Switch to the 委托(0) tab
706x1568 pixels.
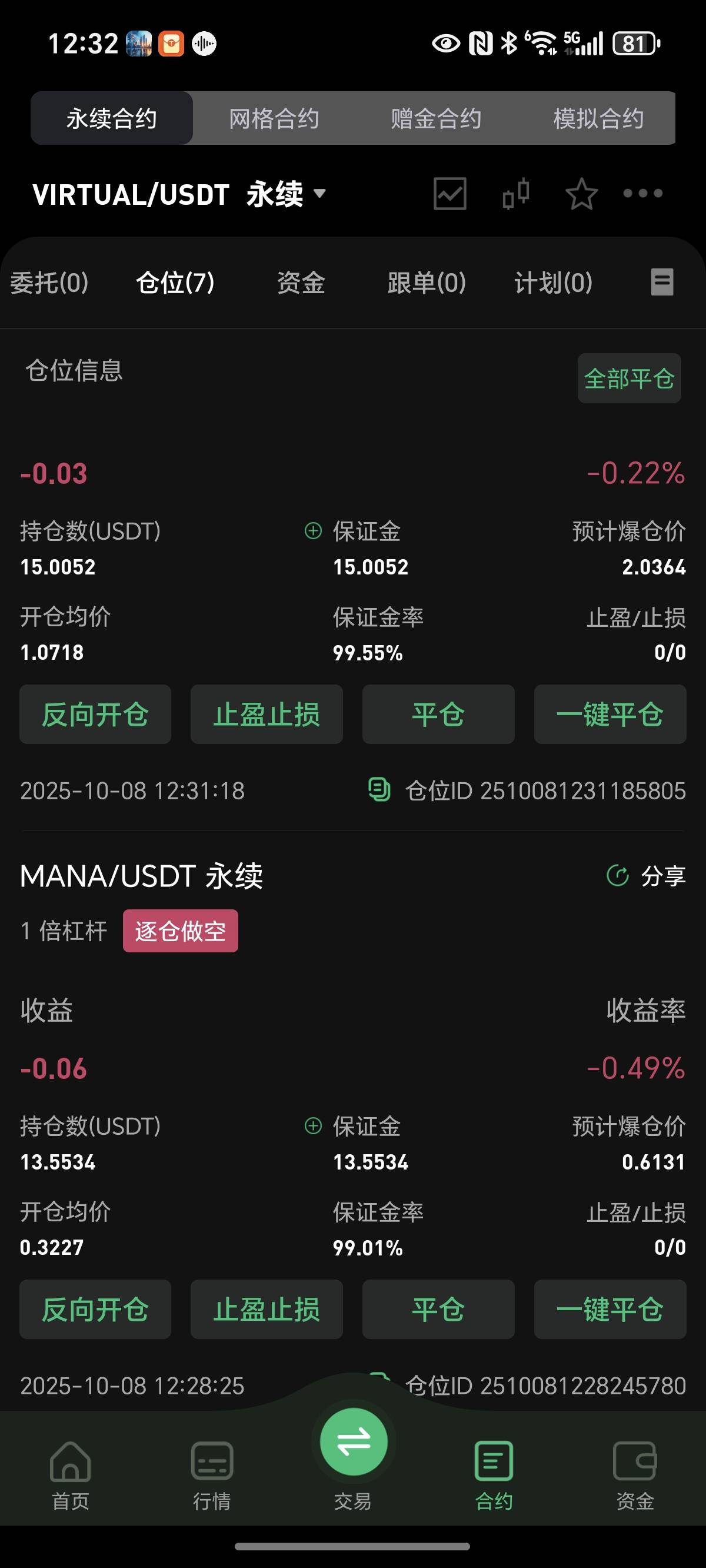click(x=49, y=283)
